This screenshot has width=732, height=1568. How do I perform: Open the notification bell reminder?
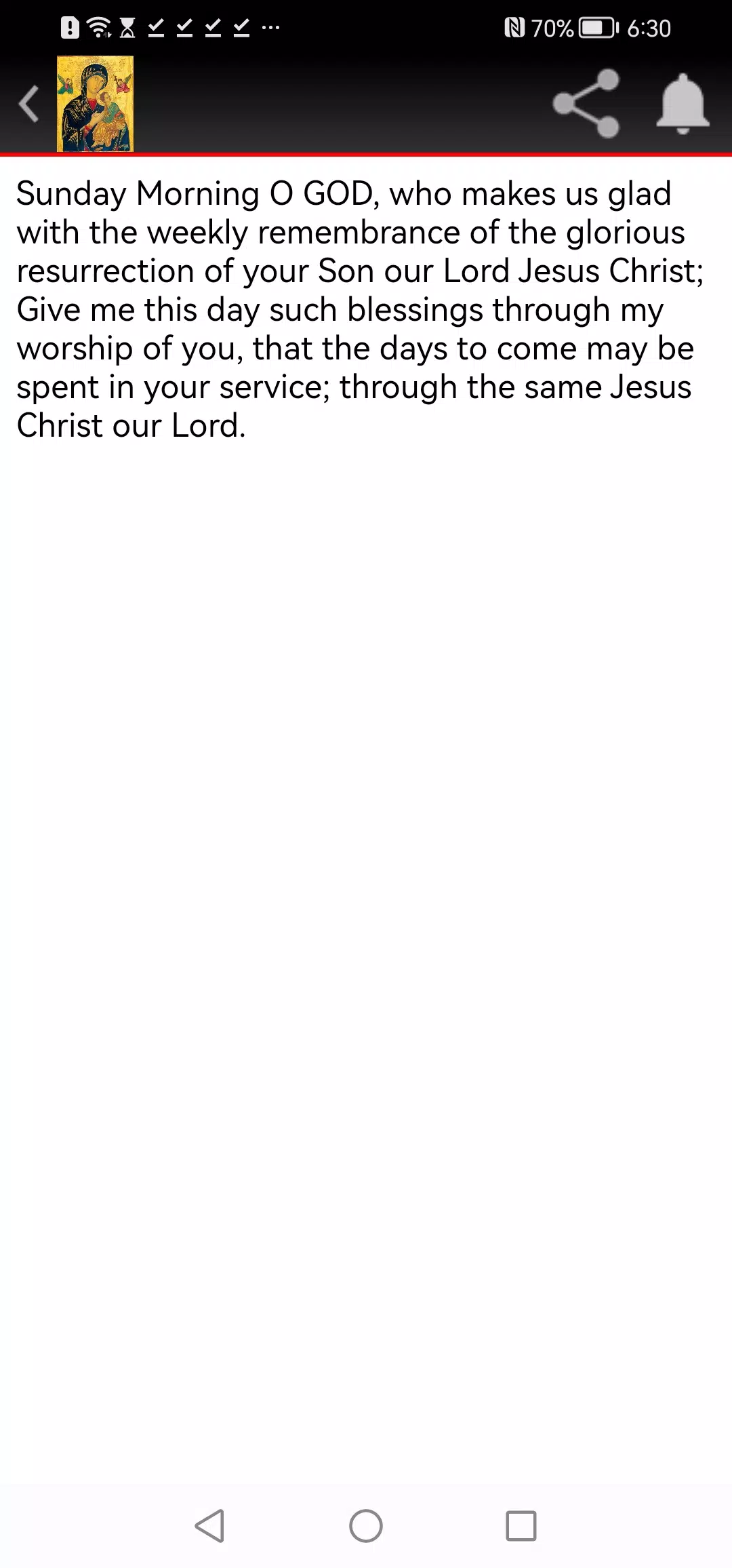coord(683,104)
